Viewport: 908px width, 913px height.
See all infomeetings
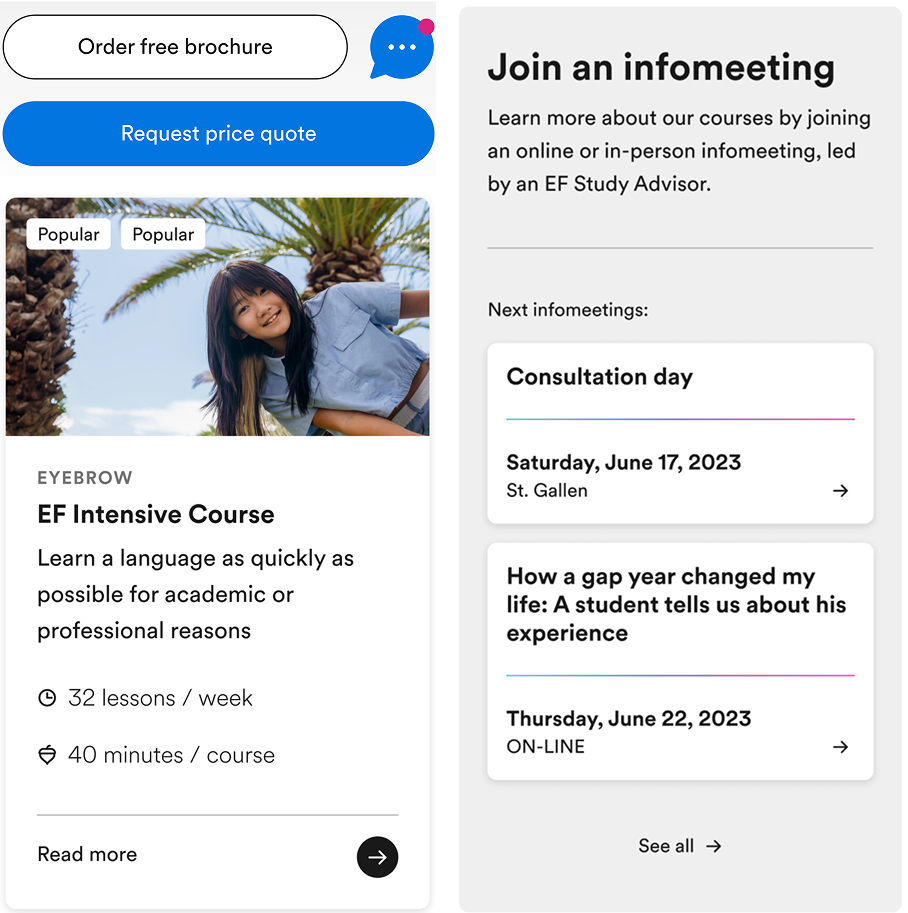click(679, 846)
